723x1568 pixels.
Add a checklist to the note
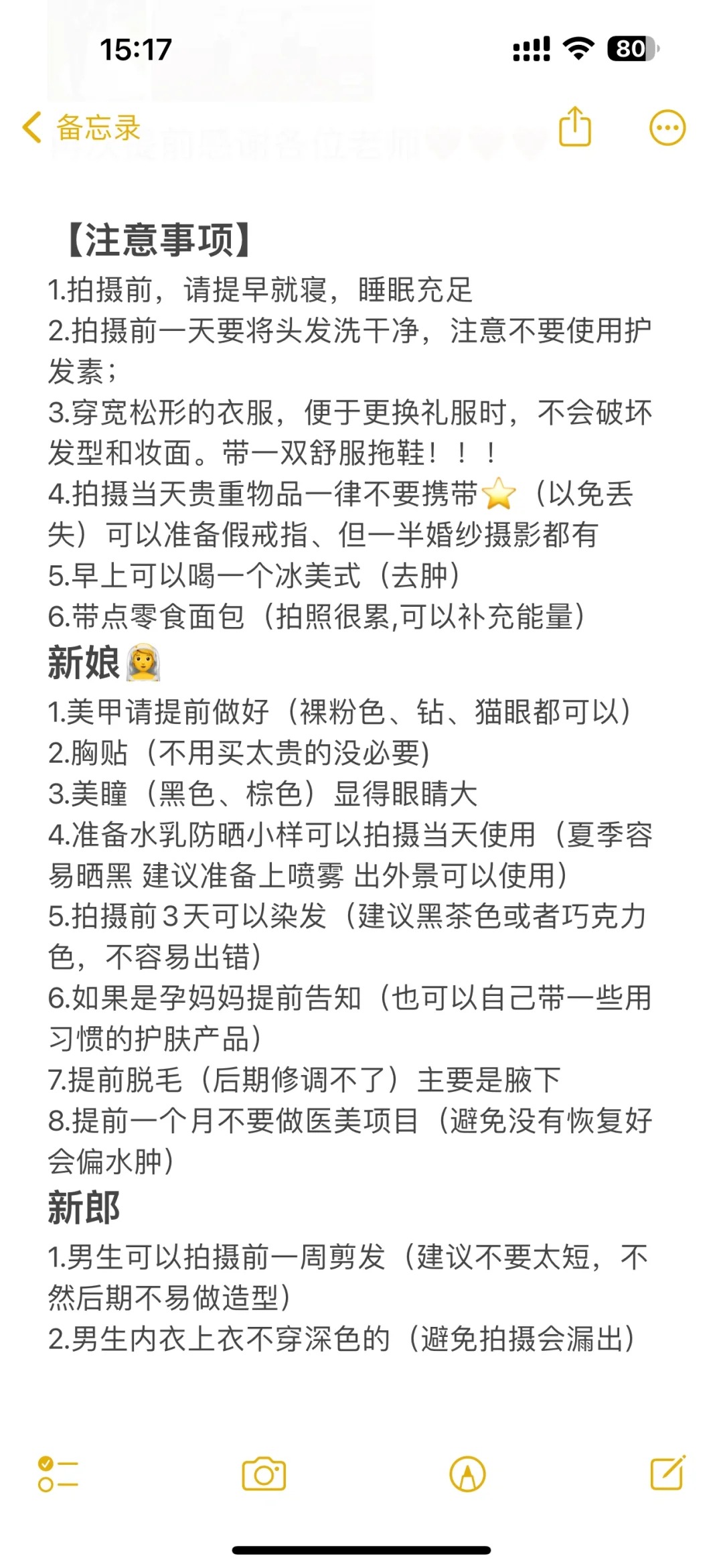58,1474
